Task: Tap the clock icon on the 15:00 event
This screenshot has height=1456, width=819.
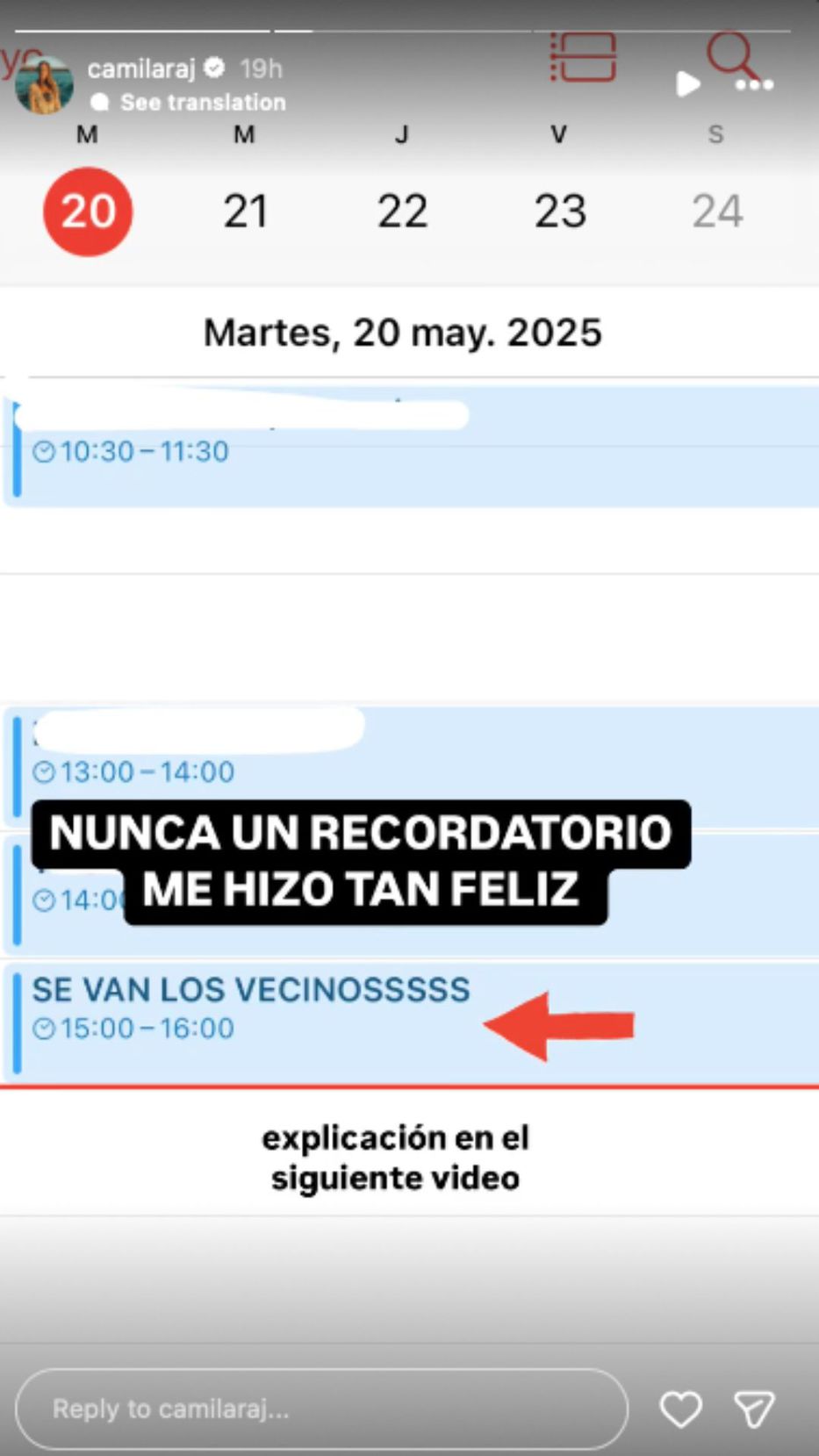Action: click(45, 1029)
